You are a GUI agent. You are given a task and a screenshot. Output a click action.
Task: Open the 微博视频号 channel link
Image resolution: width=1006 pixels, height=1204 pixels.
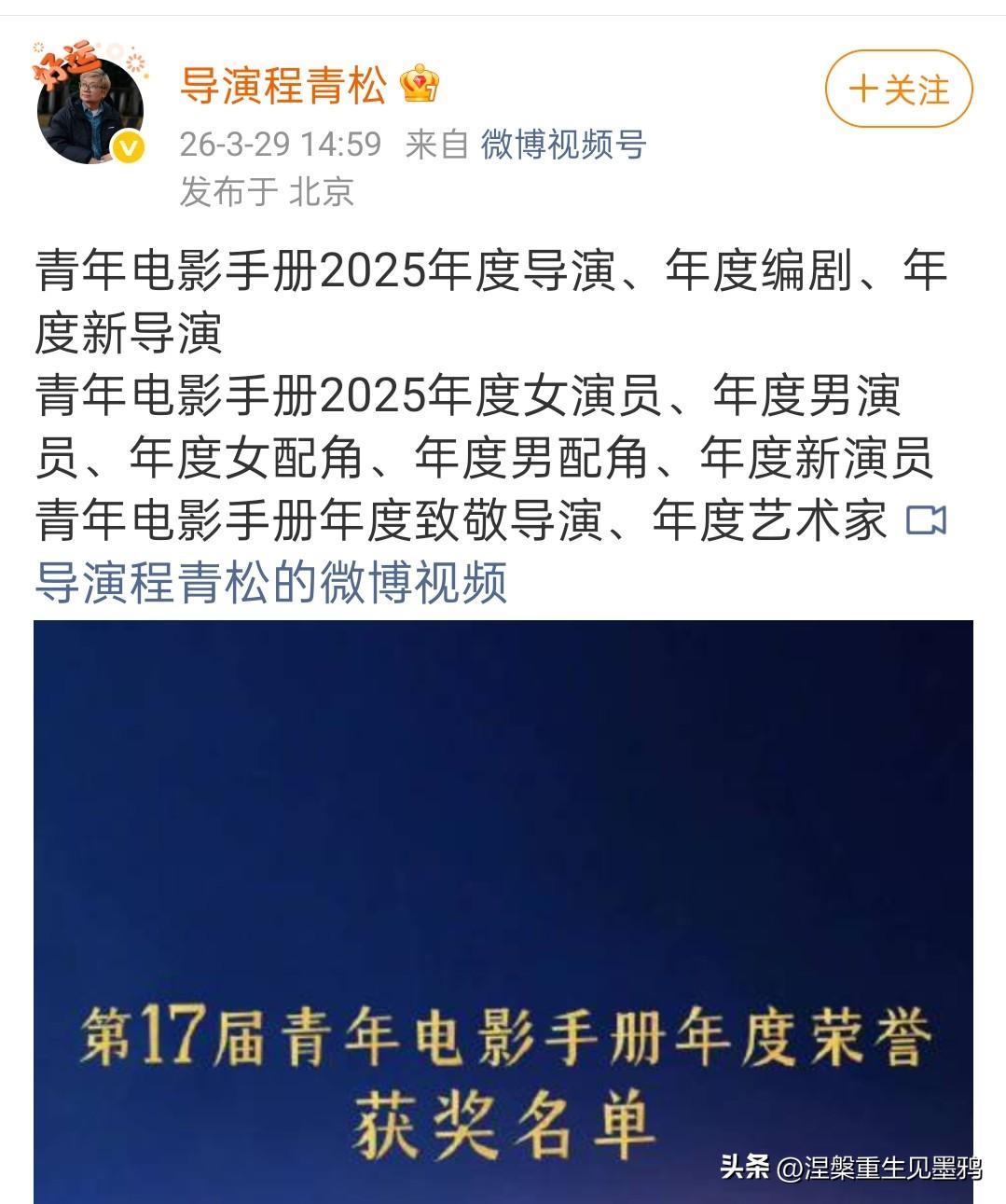pos(561,145)
